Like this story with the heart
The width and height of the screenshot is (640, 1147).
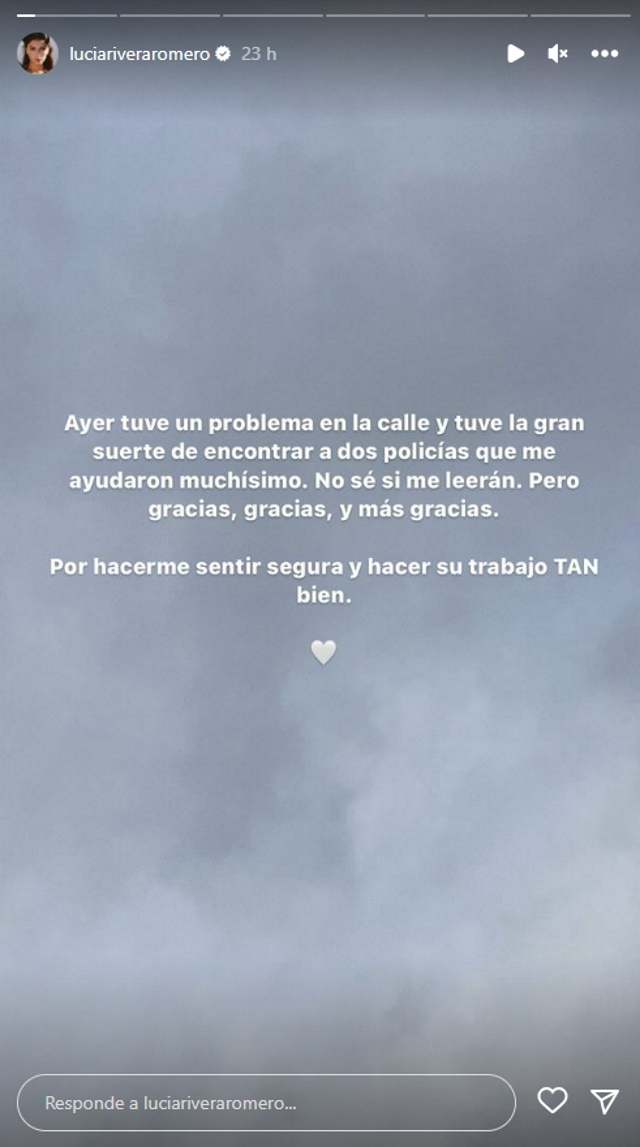pyautogui.click(x=552, y=1101)
